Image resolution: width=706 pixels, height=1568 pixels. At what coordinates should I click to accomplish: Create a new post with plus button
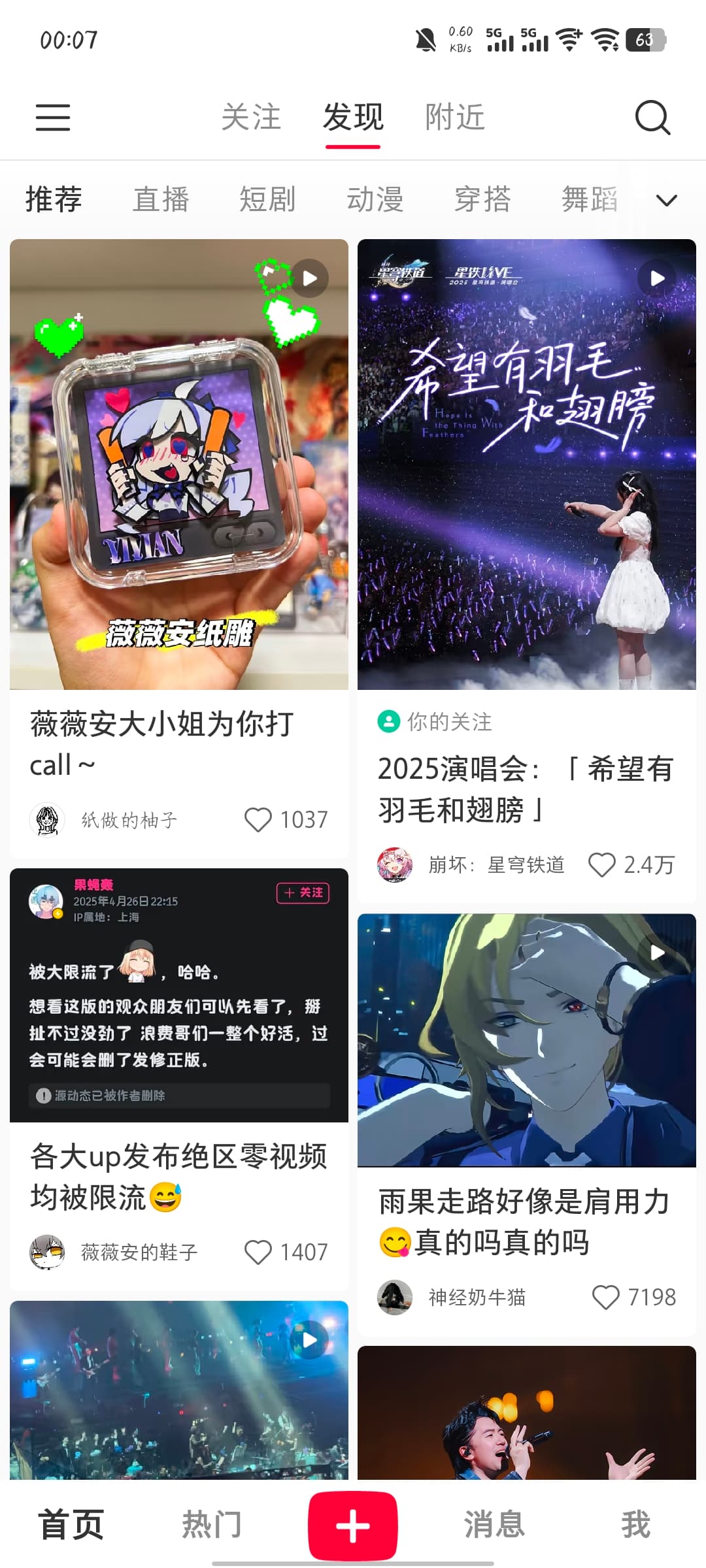tap(353, 1526)
